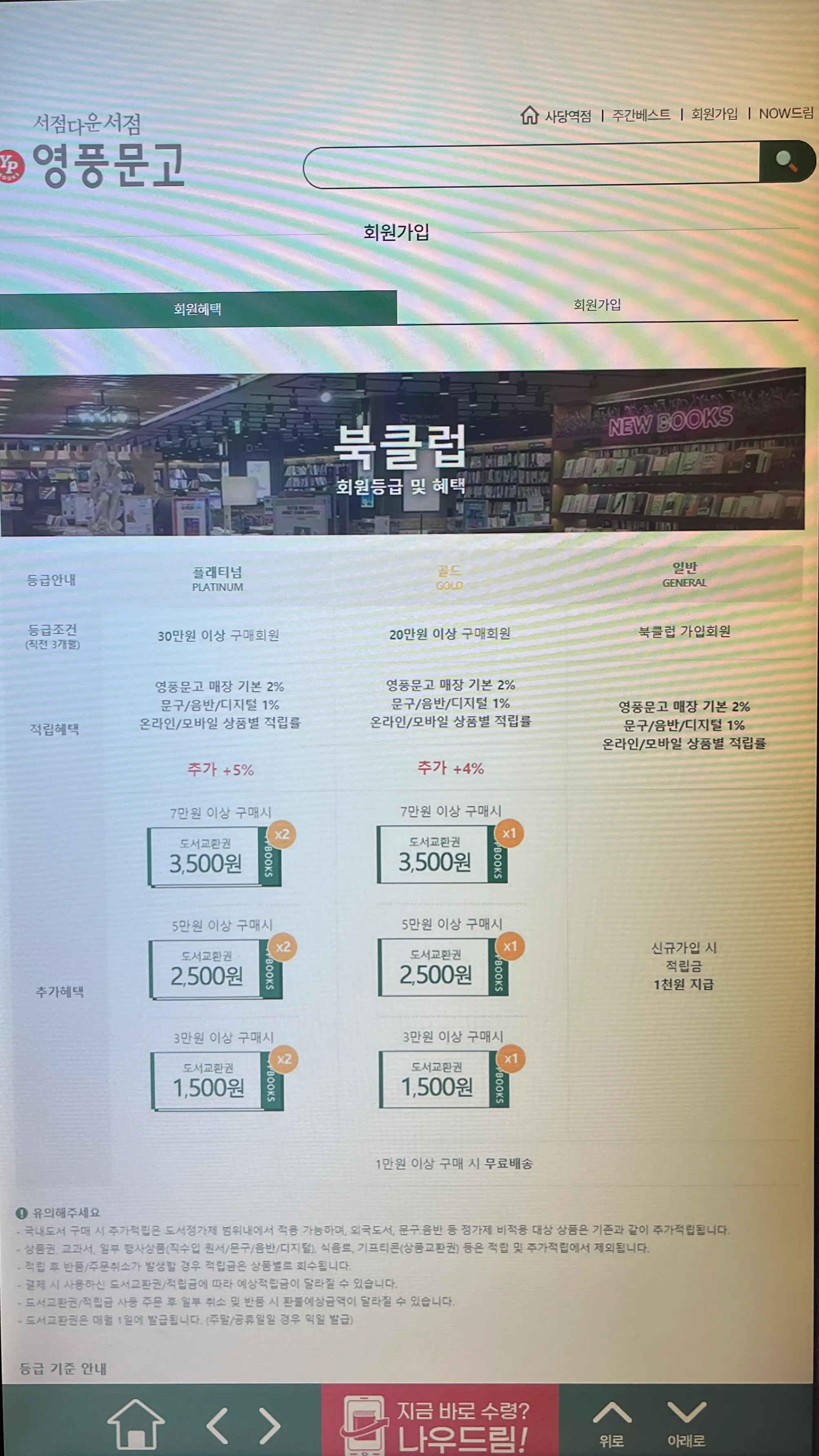The image size is (819, 1456).
Task: Open the NOW드림 link
Action: coord(786,113)
